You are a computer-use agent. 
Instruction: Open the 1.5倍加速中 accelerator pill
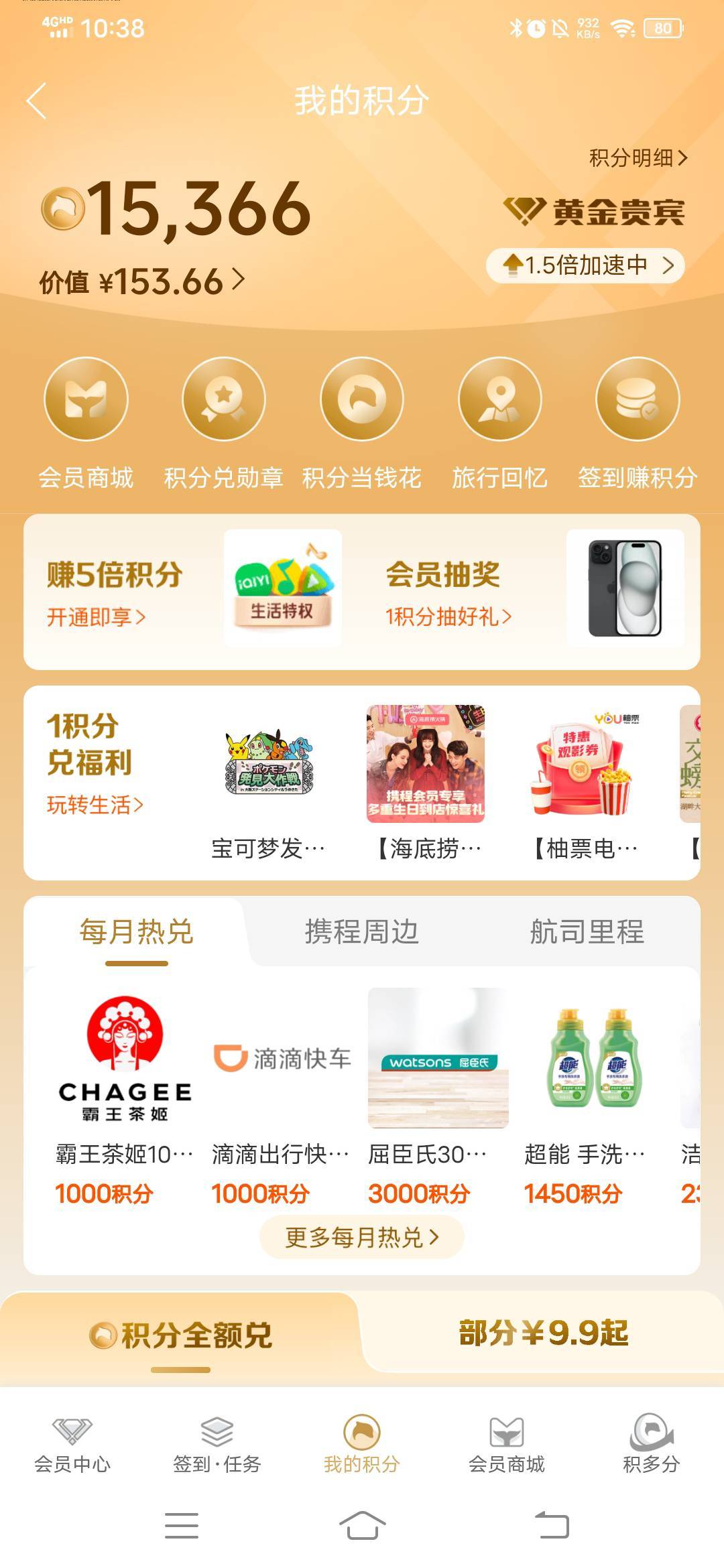(x=585, y=266)
